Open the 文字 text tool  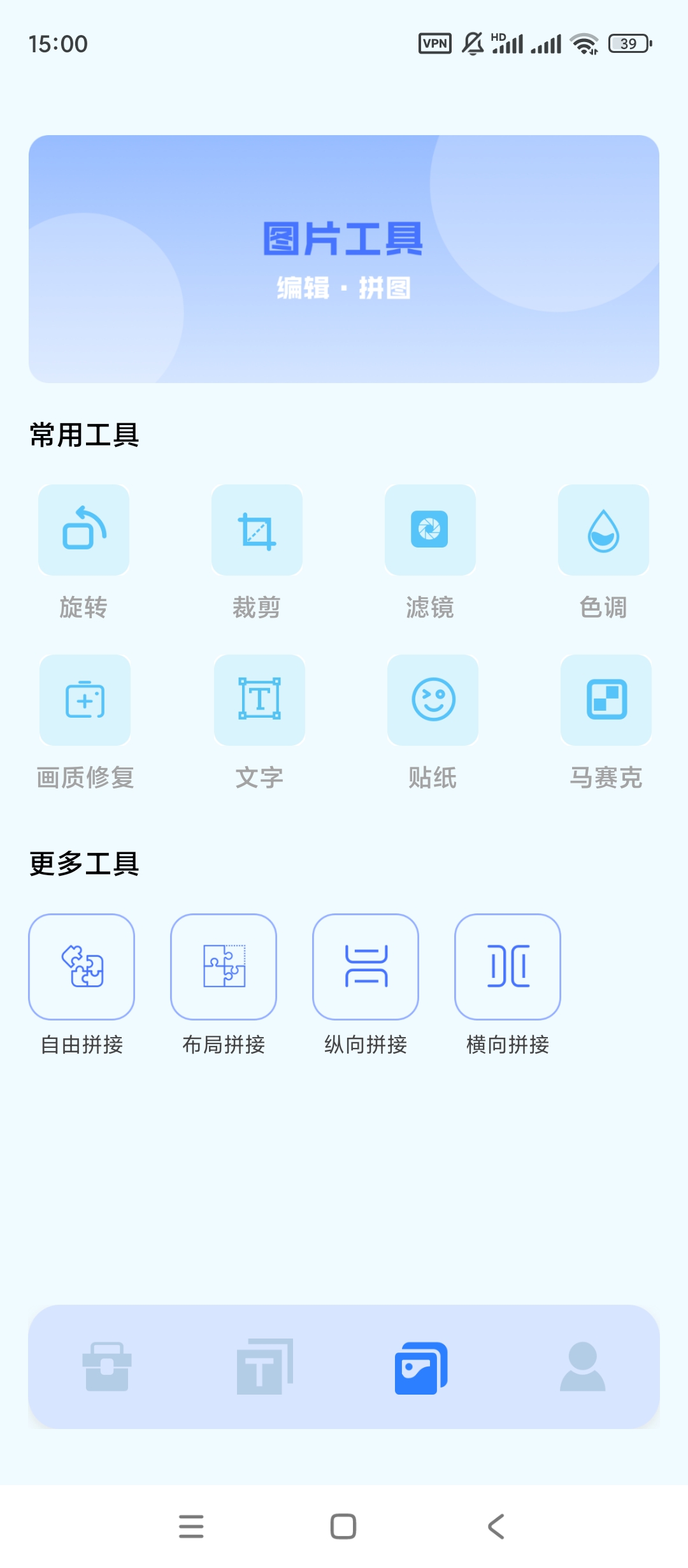pos(259,701)
